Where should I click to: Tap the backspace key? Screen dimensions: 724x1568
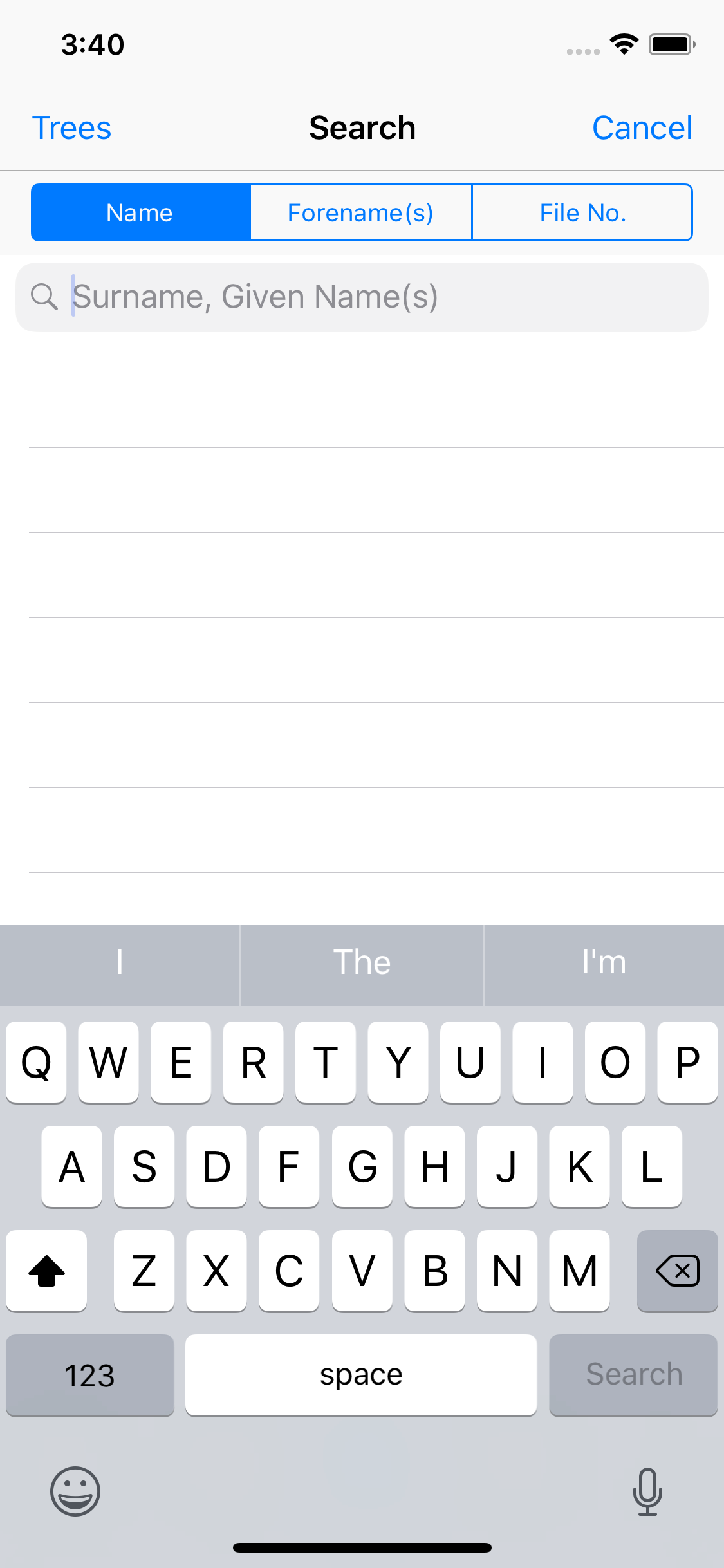point(676,1271)
